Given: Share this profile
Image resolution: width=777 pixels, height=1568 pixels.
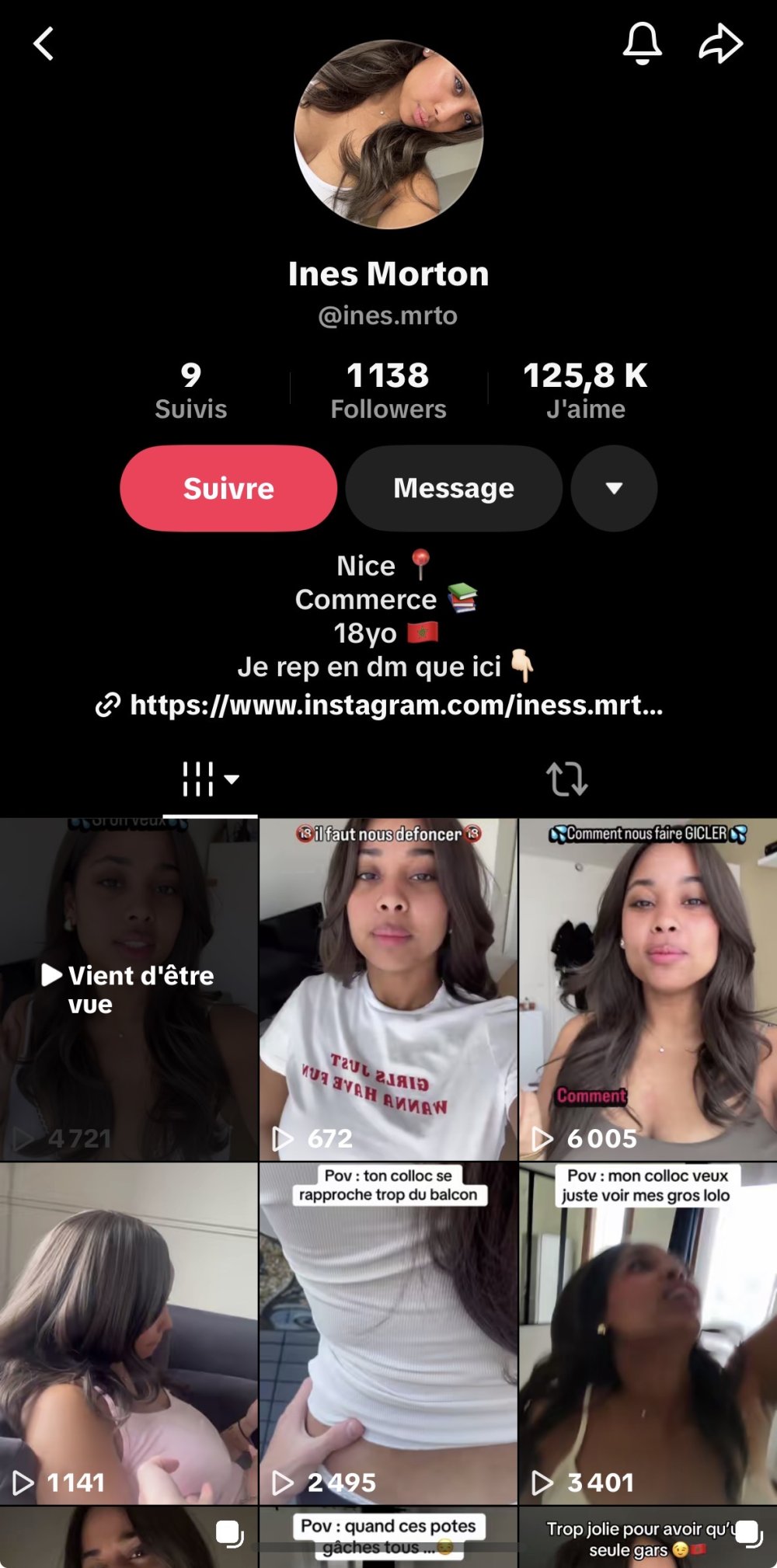Looking at the screenshot, I should tap(721, 44).
